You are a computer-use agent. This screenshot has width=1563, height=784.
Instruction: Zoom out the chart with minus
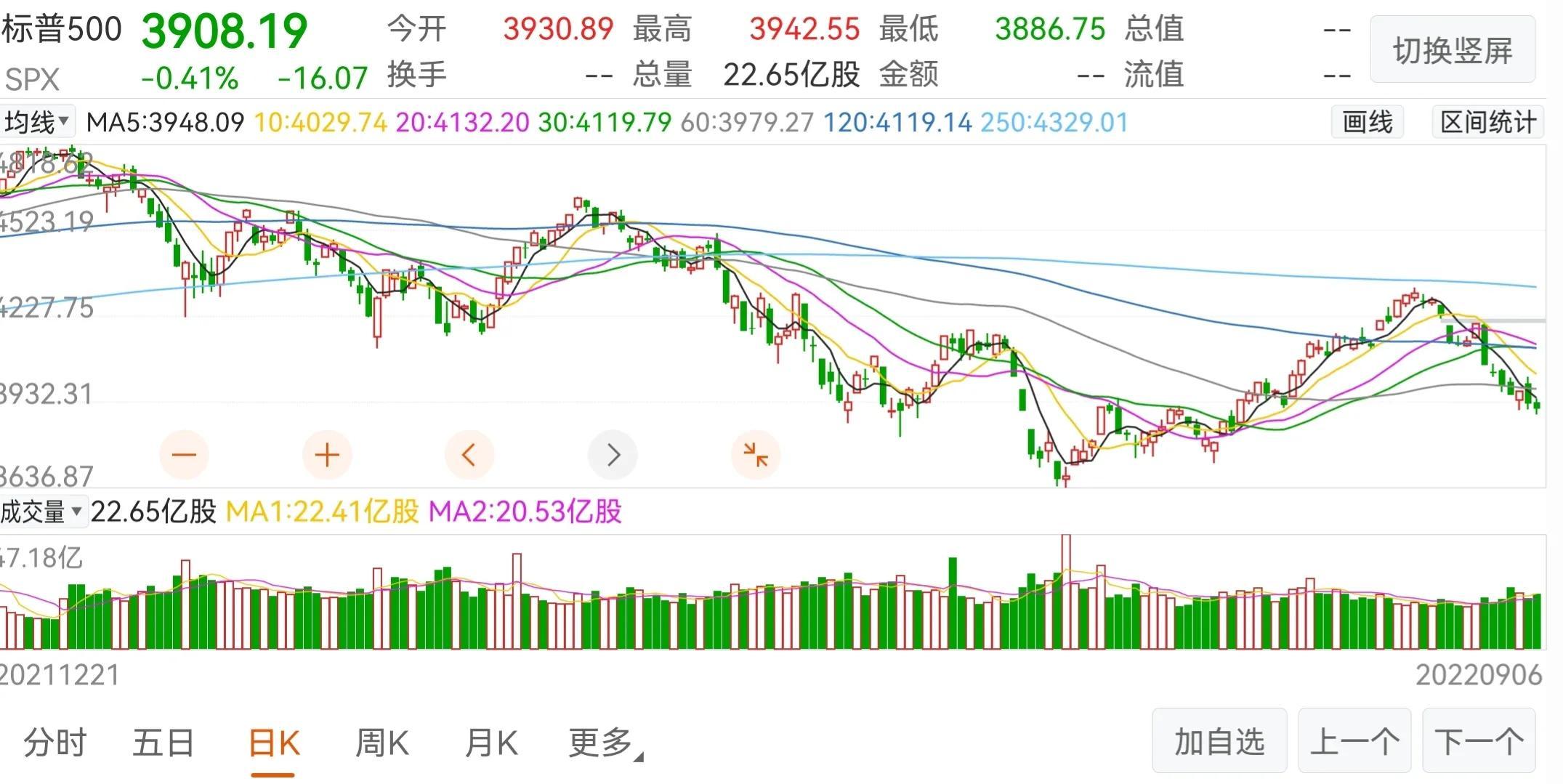[x=184, y=455]
